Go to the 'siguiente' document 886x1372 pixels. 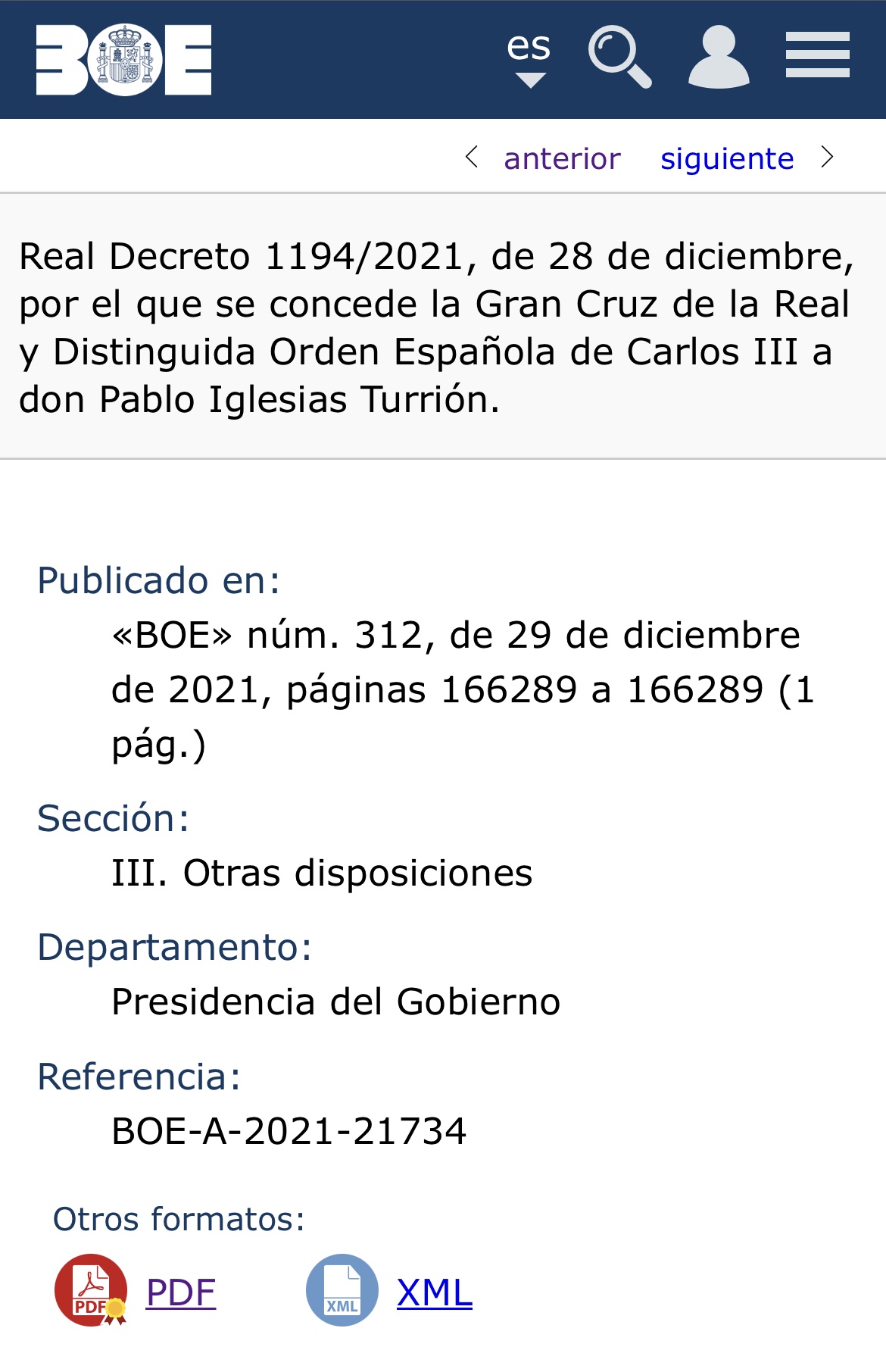727,159
